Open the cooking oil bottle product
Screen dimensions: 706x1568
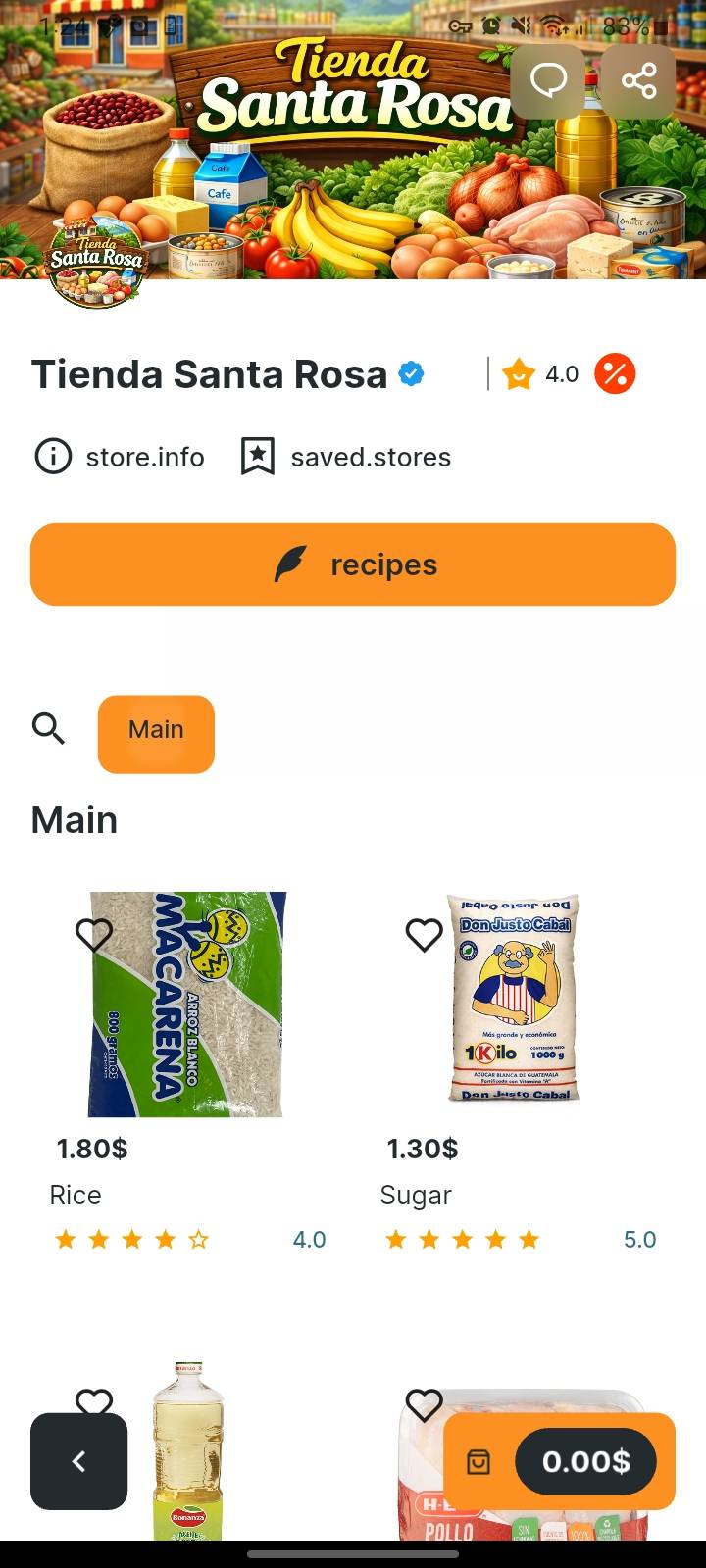coord(188,1450)
